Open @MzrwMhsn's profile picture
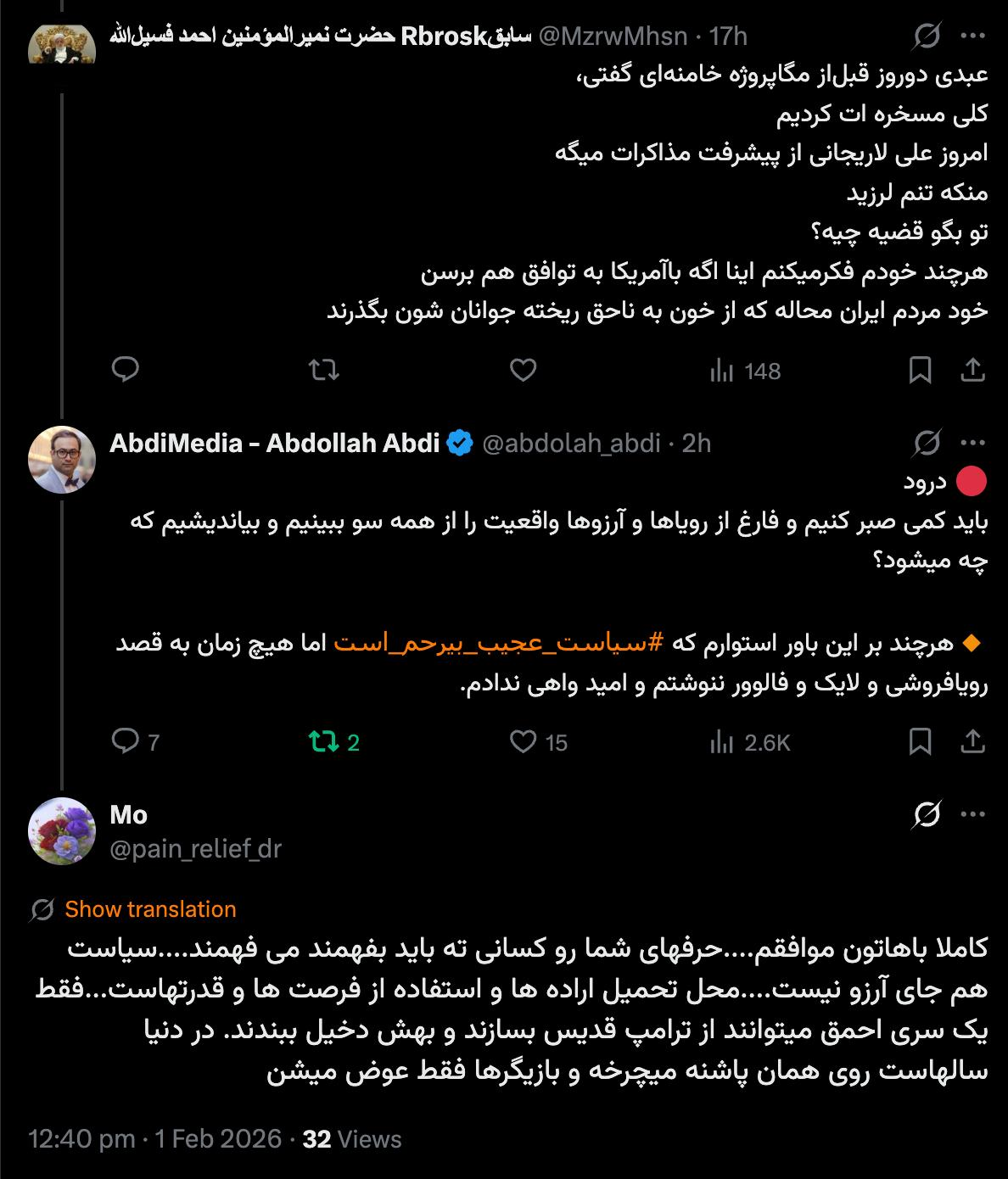The width and height of the screenshot is (1008, 1179). tap(62, 44)
